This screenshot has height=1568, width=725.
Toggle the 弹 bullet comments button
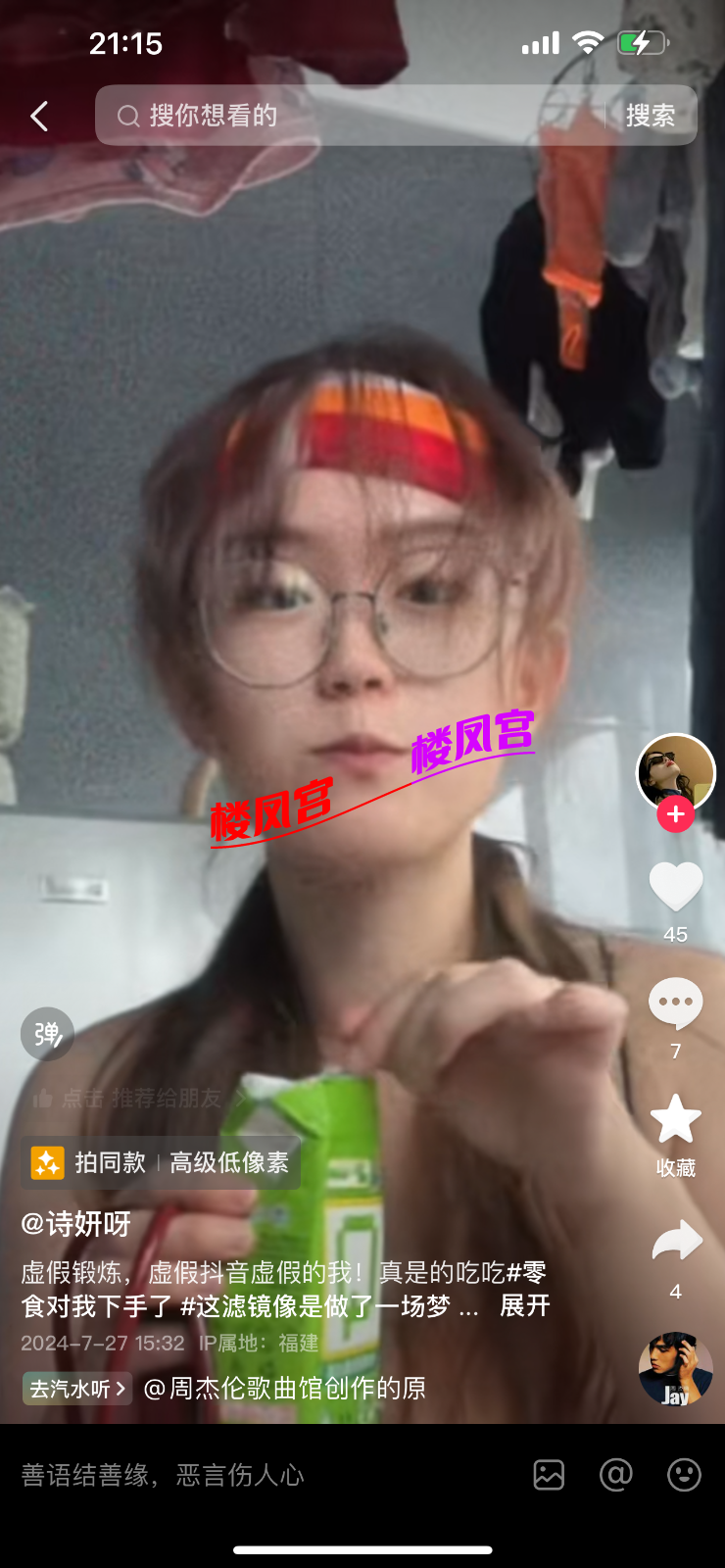[47, 1034]
